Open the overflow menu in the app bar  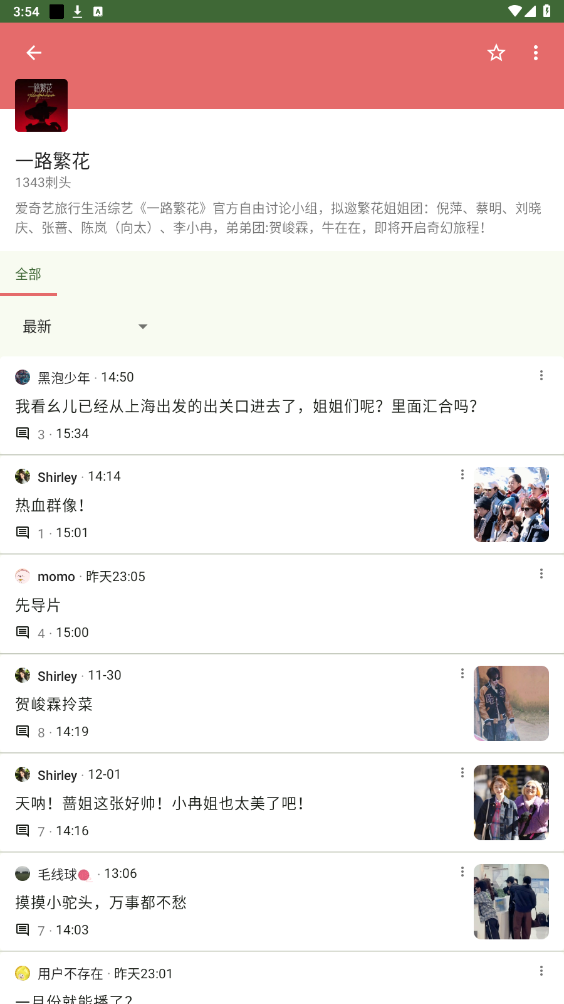(536, 53)
